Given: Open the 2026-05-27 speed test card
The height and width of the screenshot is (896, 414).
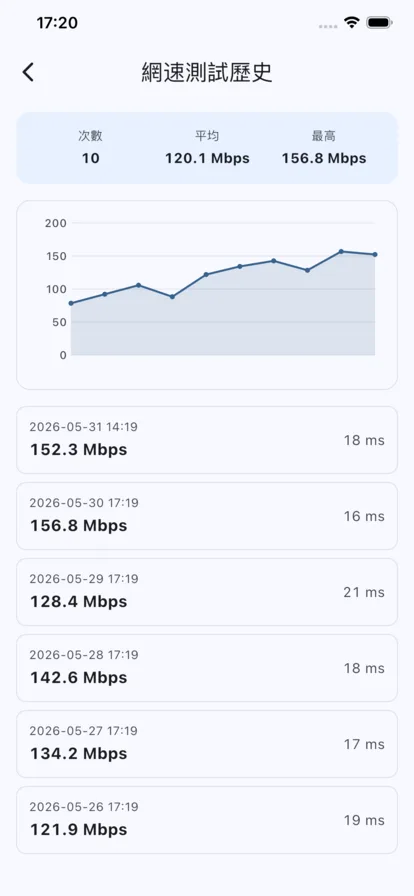Looking at the screenshot, I should 207,744.
